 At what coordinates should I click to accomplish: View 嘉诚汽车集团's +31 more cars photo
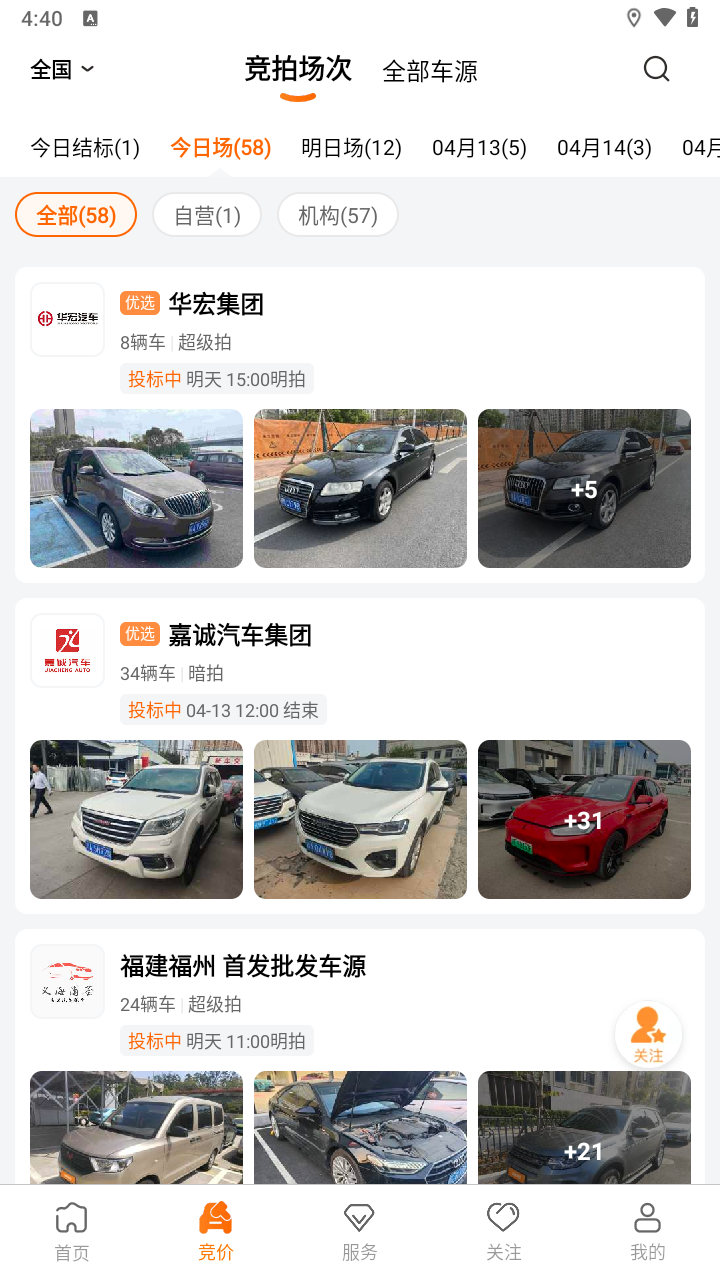tap(584, 820)
